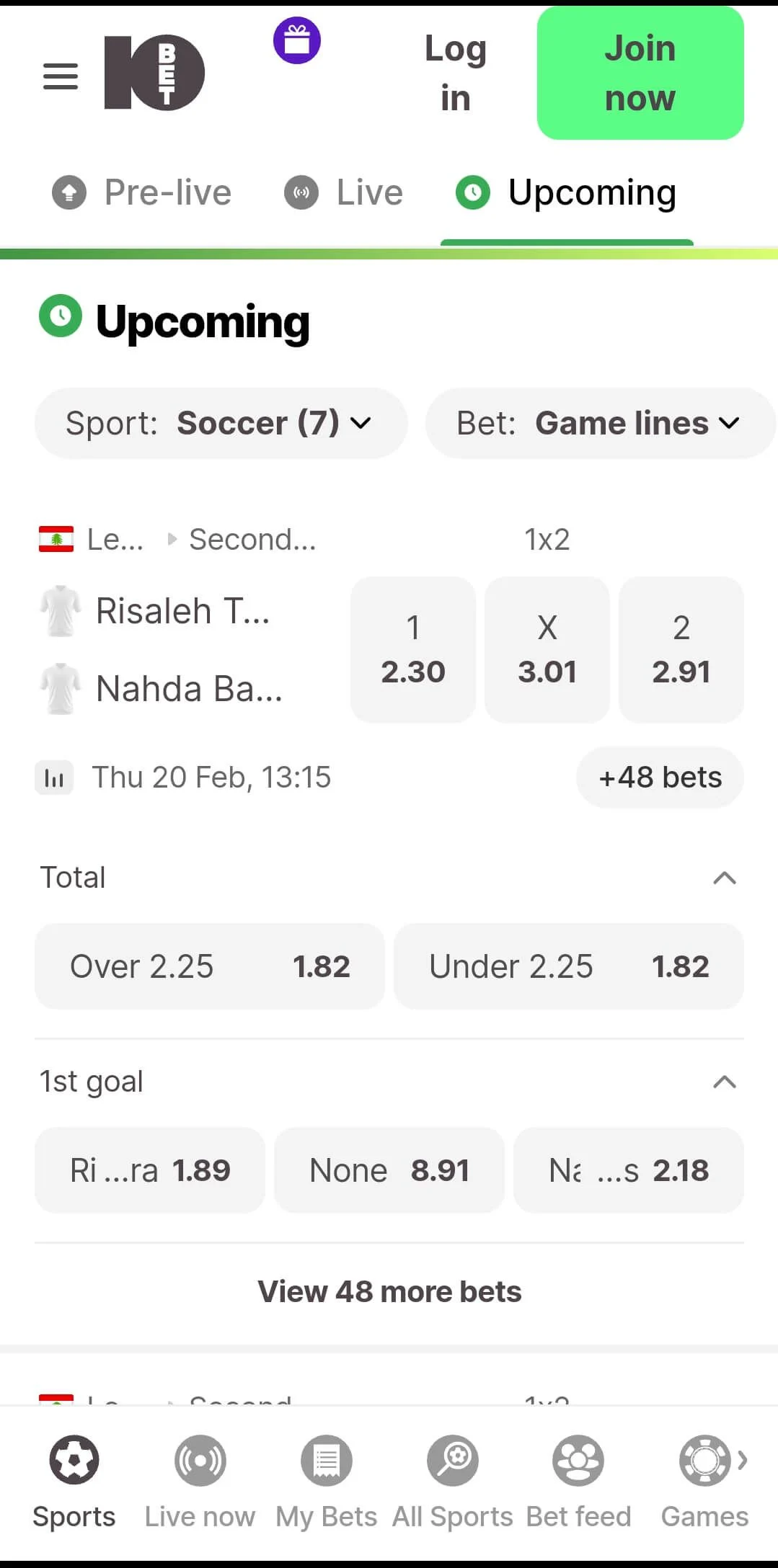Image resolution: width=778 pixels, height=1568 pixels.
Task: Collapse the Total section
Action: 724,878
